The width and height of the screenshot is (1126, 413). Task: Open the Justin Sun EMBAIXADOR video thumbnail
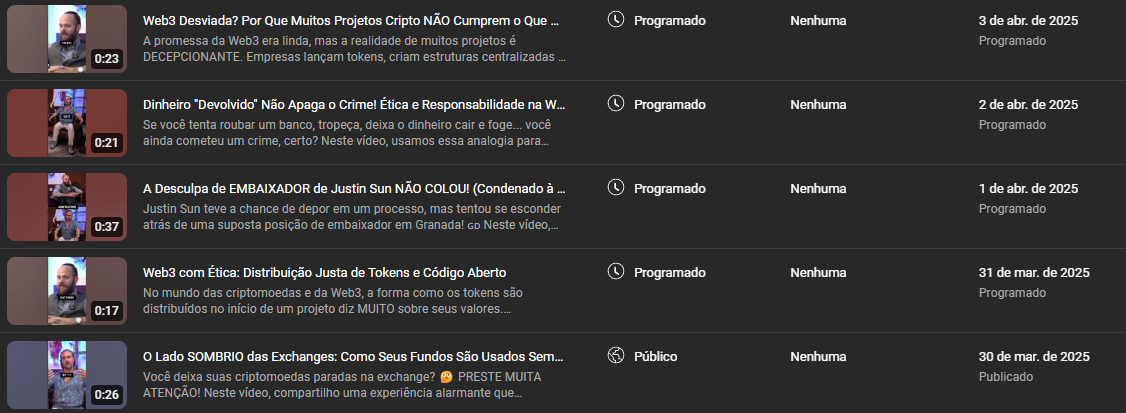67,207
